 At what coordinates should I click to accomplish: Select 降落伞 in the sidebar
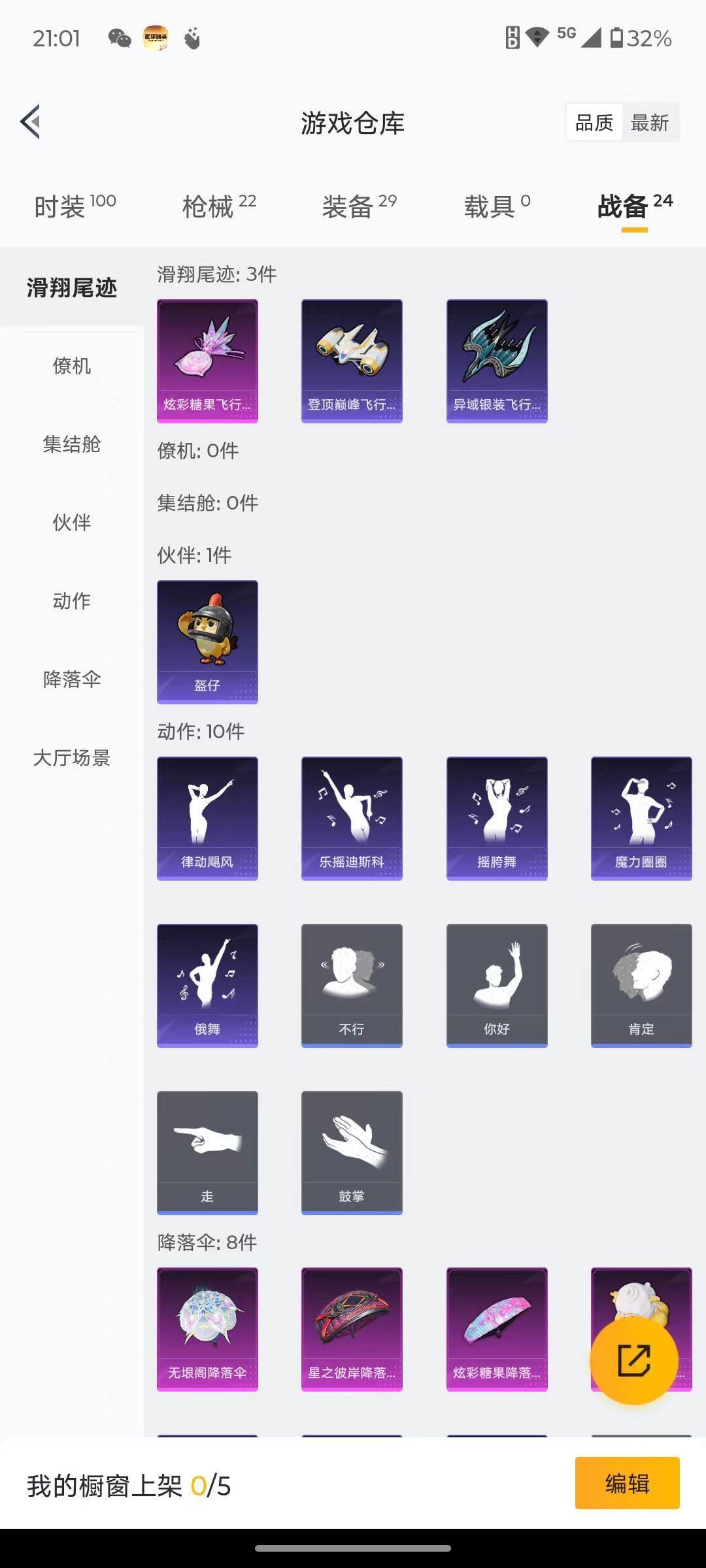(72, 681)
